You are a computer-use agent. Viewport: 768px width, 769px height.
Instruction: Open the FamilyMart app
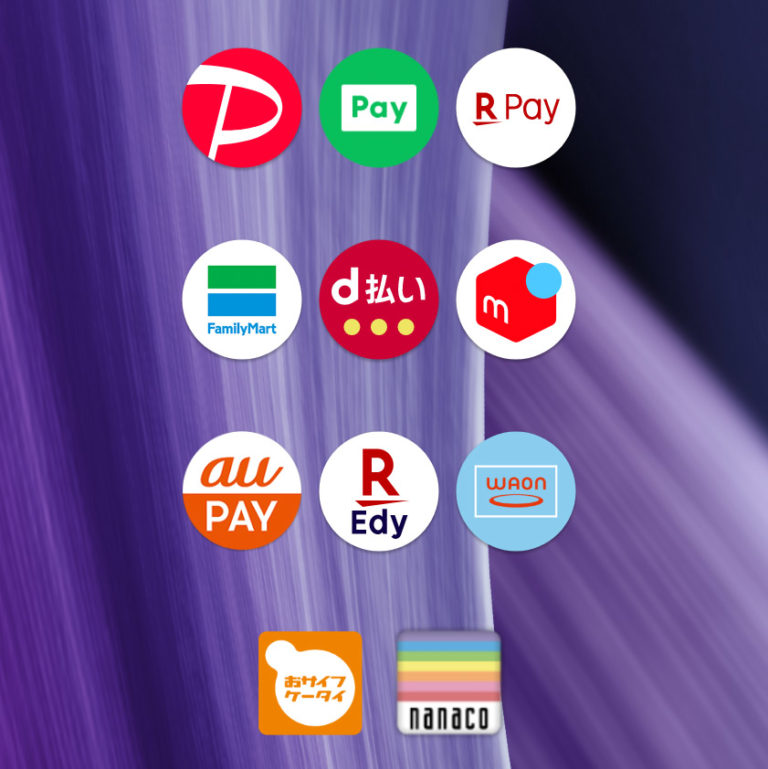click(x=241, y=299)
